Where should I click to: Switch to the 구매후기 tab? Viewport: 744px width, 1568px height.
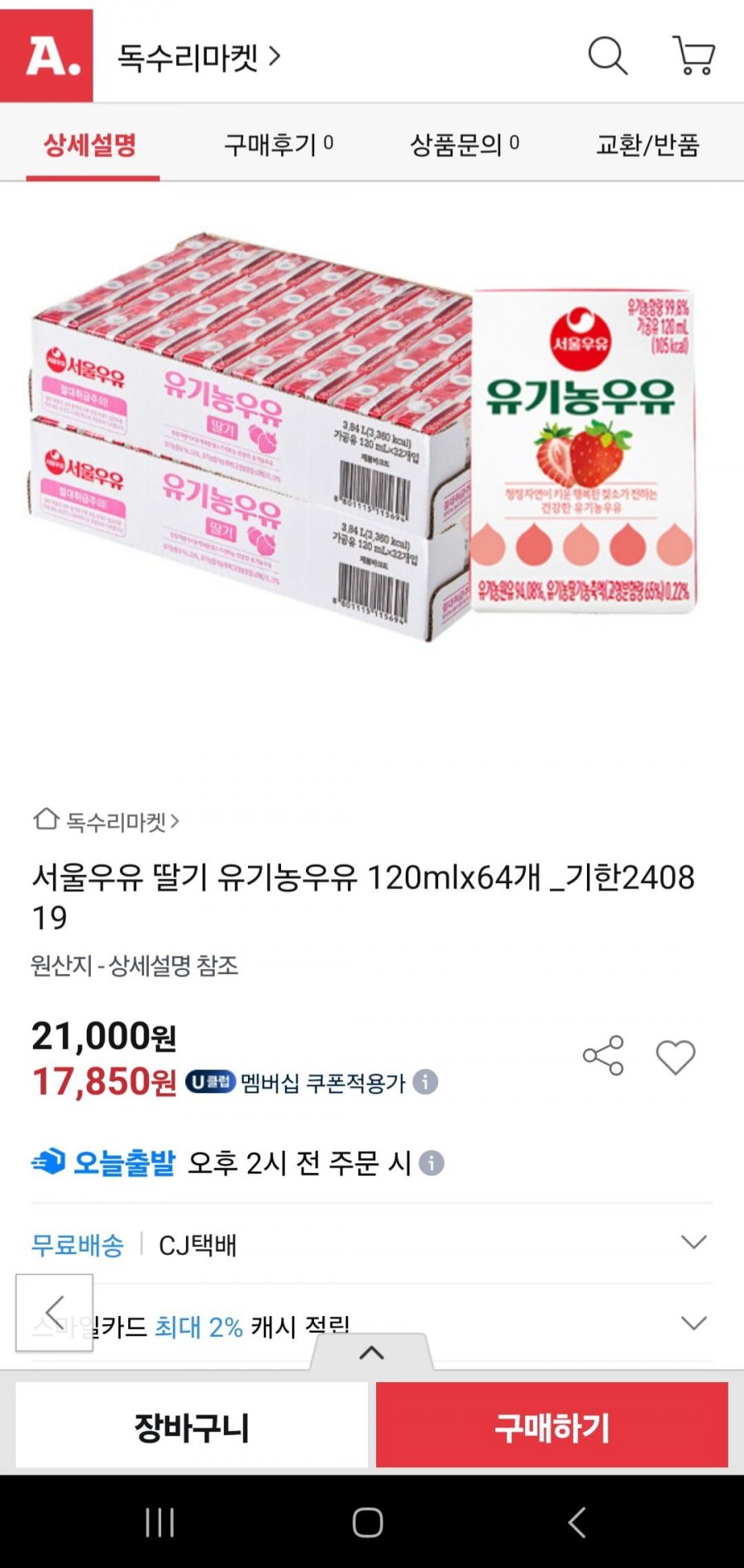tap(279, 145)
